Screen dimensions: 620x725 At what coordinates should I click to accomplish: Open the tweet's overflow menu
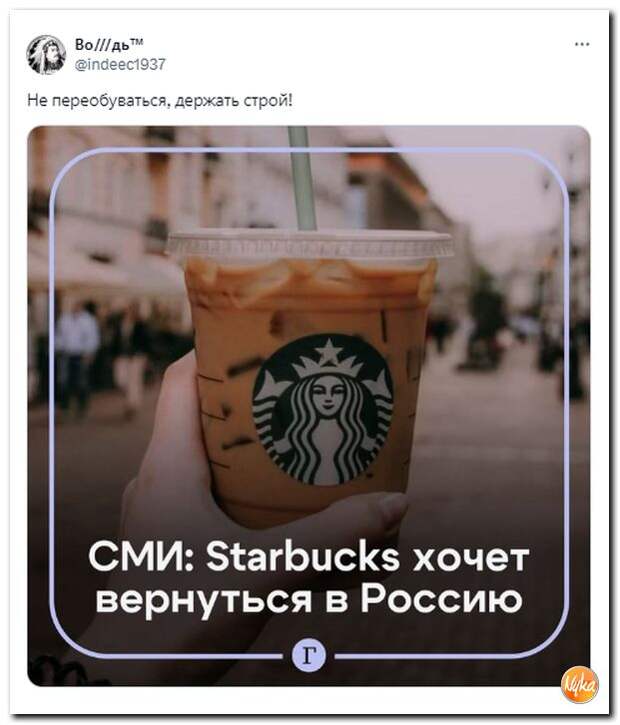582,45
